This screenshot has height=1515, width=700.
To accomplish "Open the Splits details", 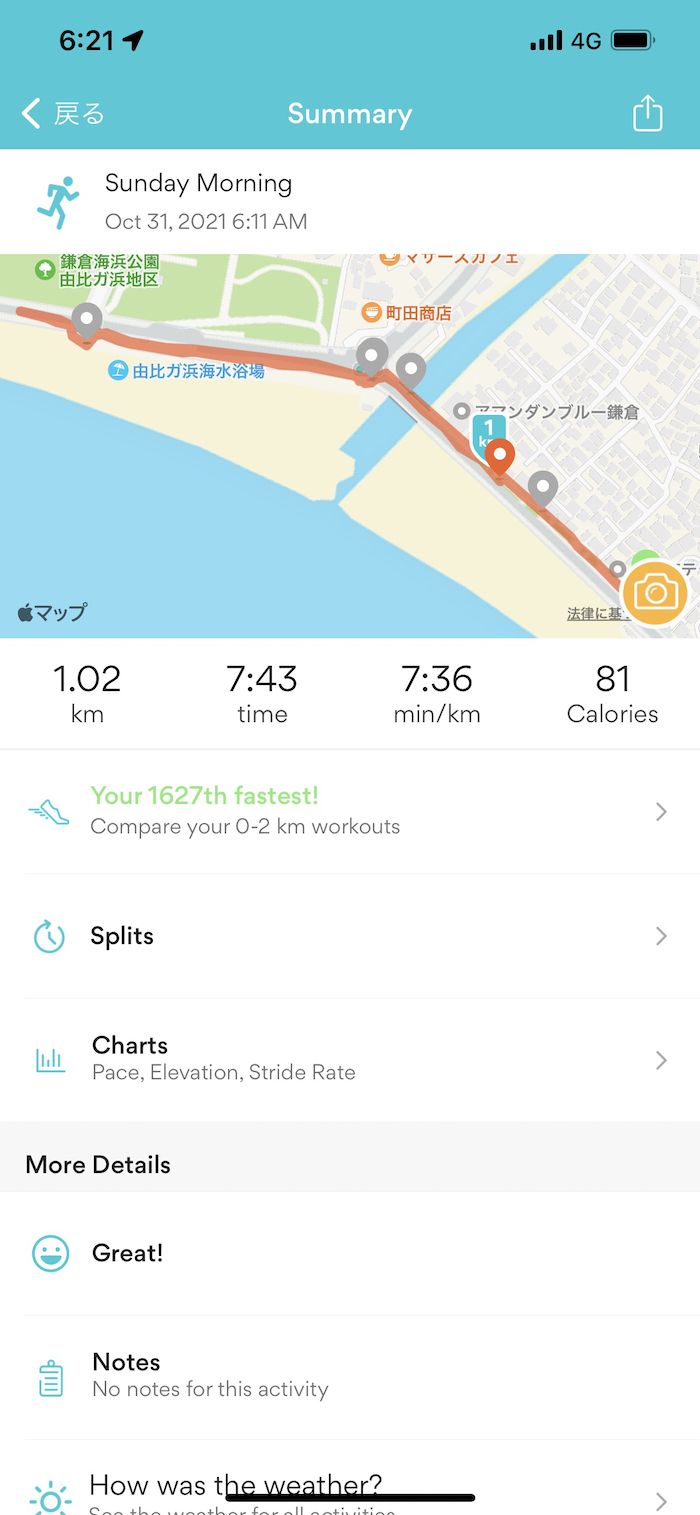I will [349, 936].
